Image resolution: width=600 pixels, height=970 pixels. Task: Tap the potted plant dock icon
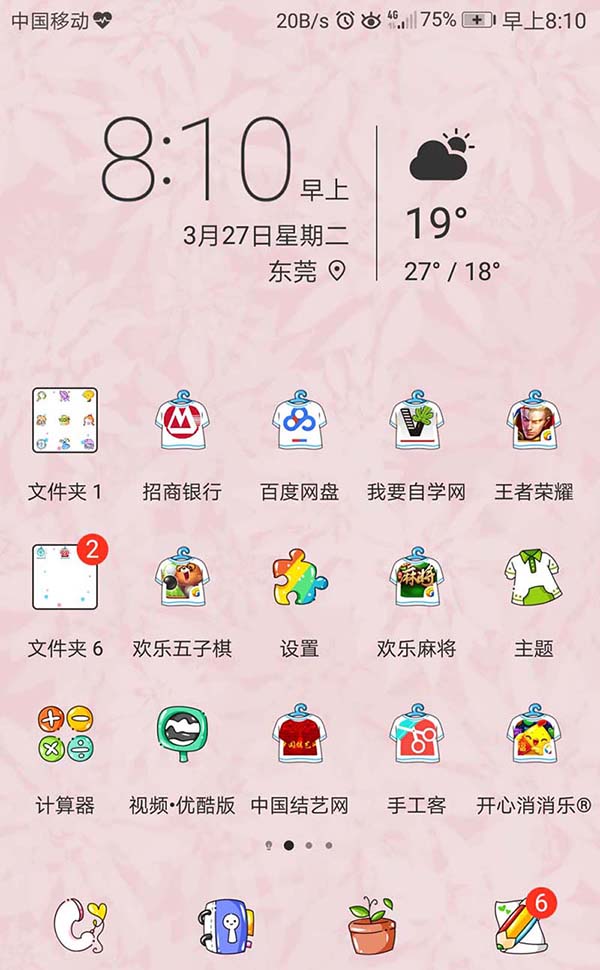pos(372,925)
